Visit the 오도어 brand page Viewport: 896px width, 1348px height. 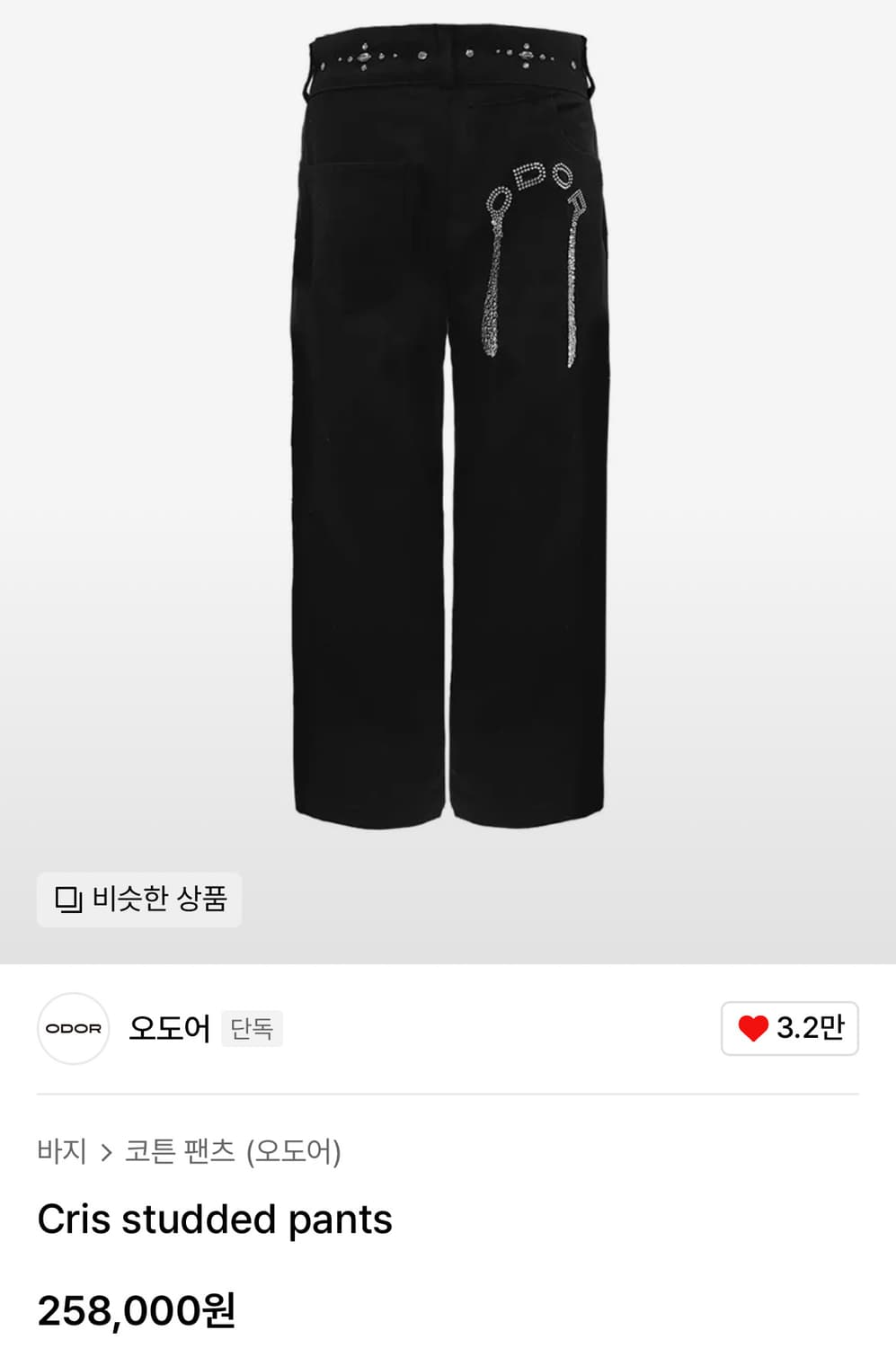tap(167, 1030)
